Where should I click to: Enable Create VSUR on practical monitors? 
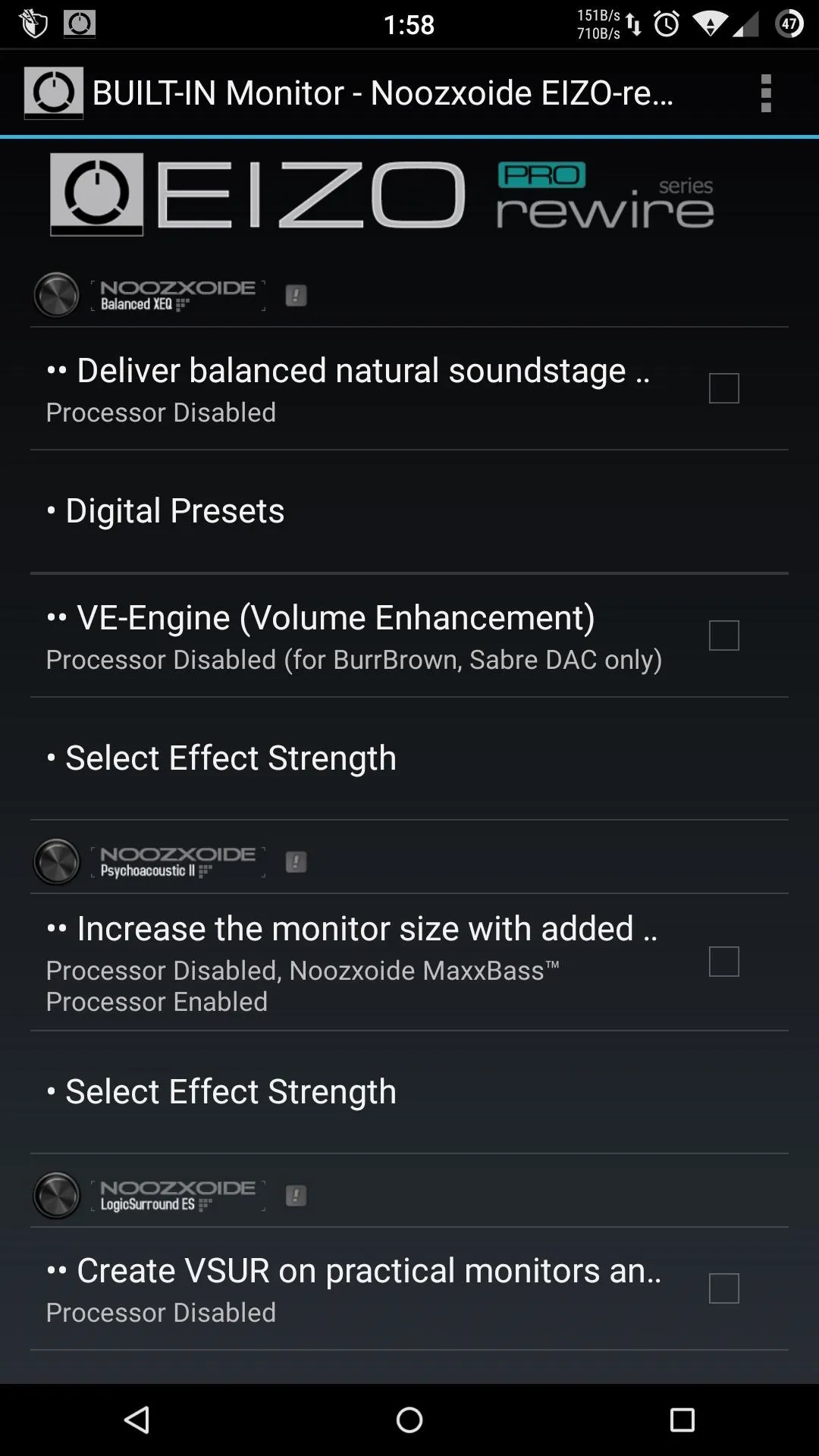(x=723, y=1288)
